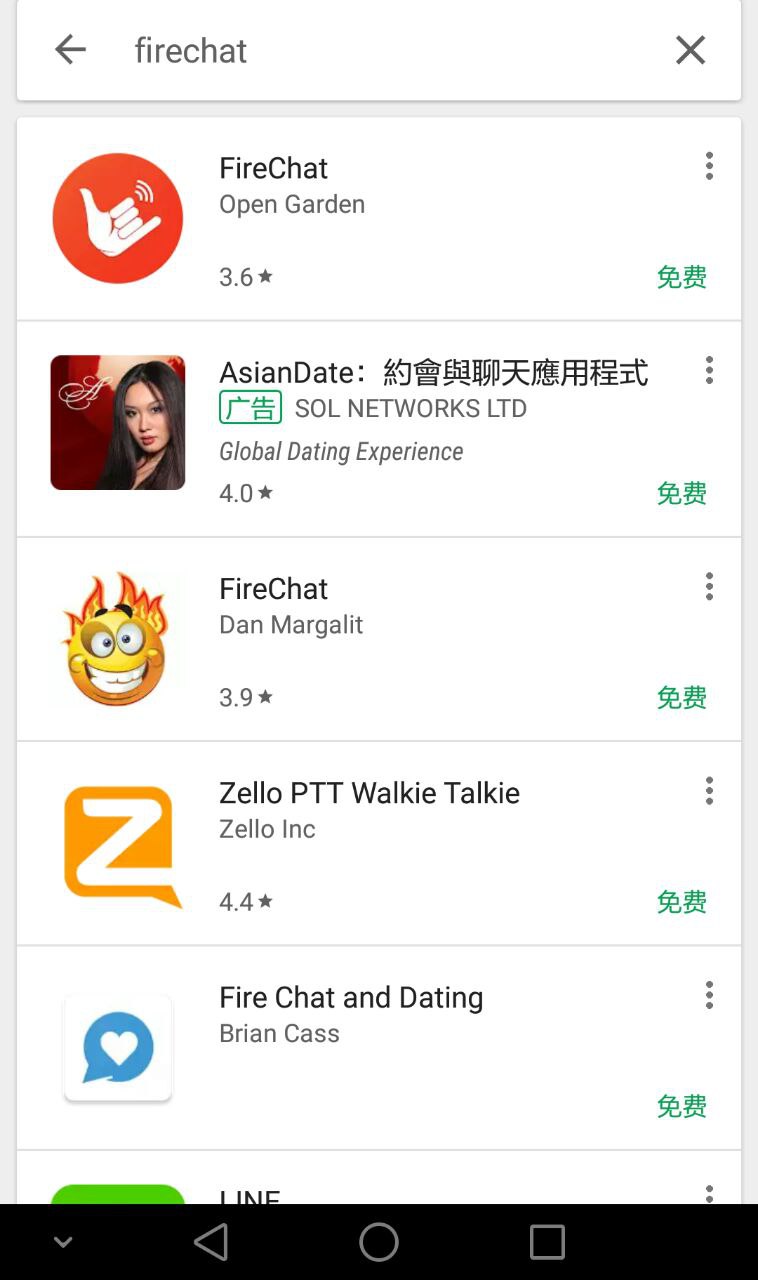
Task: Clear the firechat search text
Action: (x=690, y=50)
